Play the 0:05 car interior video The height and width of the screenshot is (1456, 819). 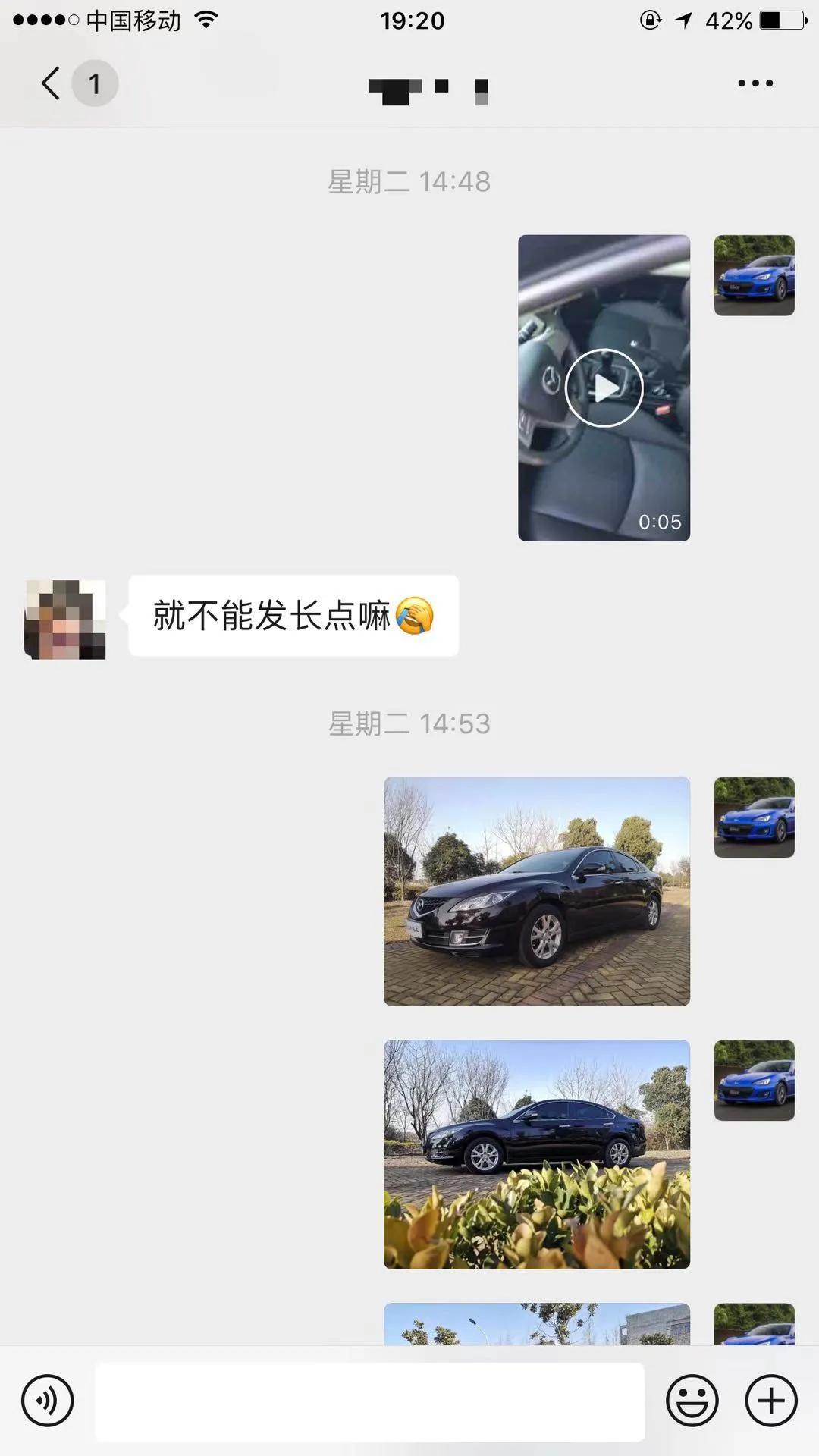pyautogui.click(x=603, y=388)
